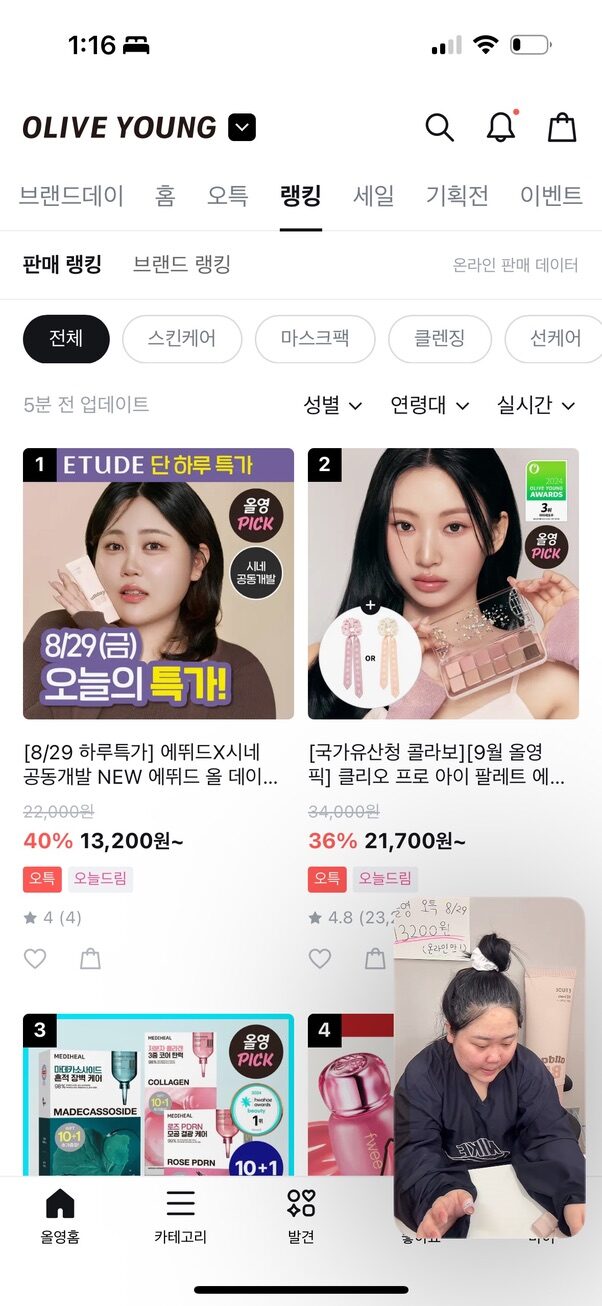The height and width of the screenshot is (1306, 602).
Task: Filter by the 클렌징 chip
Action: click(x=440, y=339)
